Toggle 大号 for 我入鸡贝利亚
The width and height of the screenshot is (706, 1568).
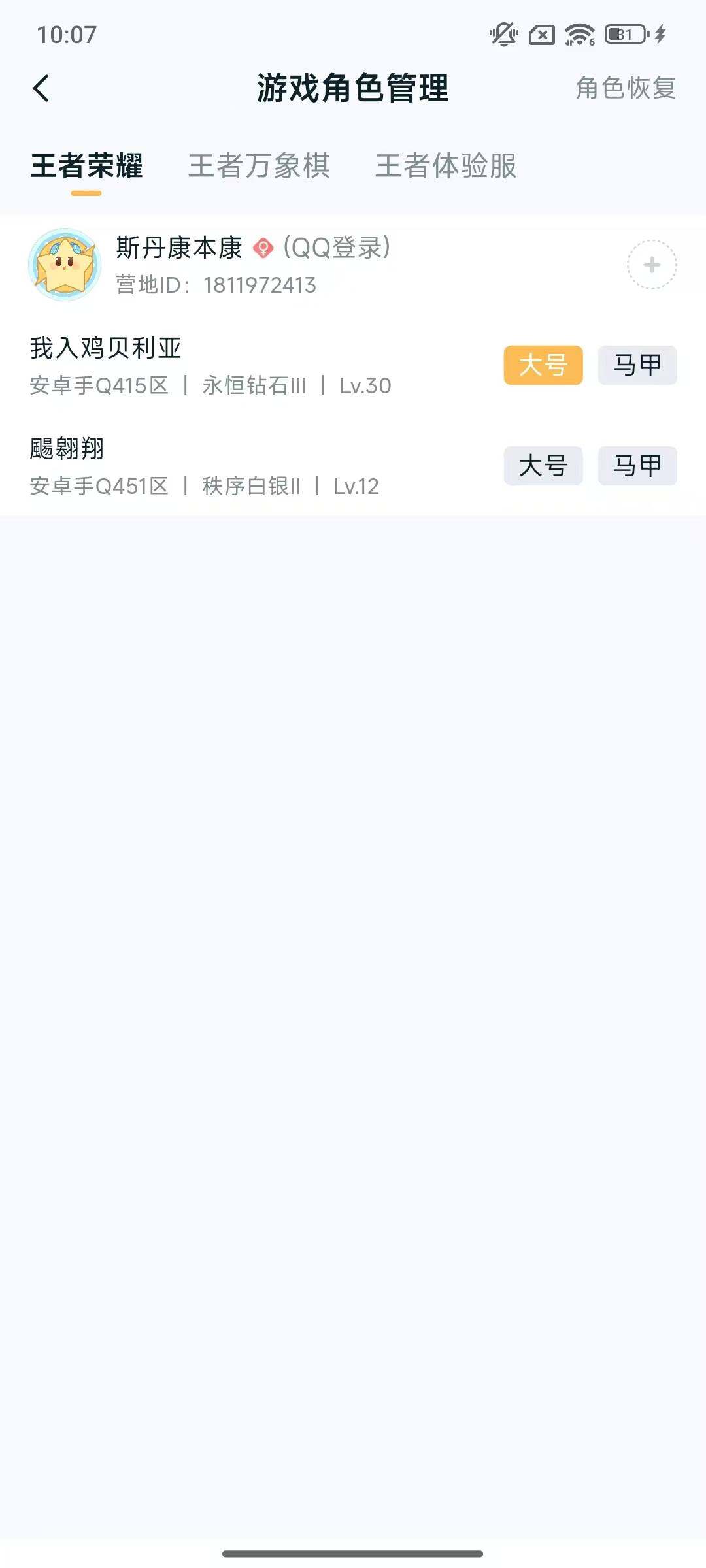pyautogui.click(x=544, y=365)
